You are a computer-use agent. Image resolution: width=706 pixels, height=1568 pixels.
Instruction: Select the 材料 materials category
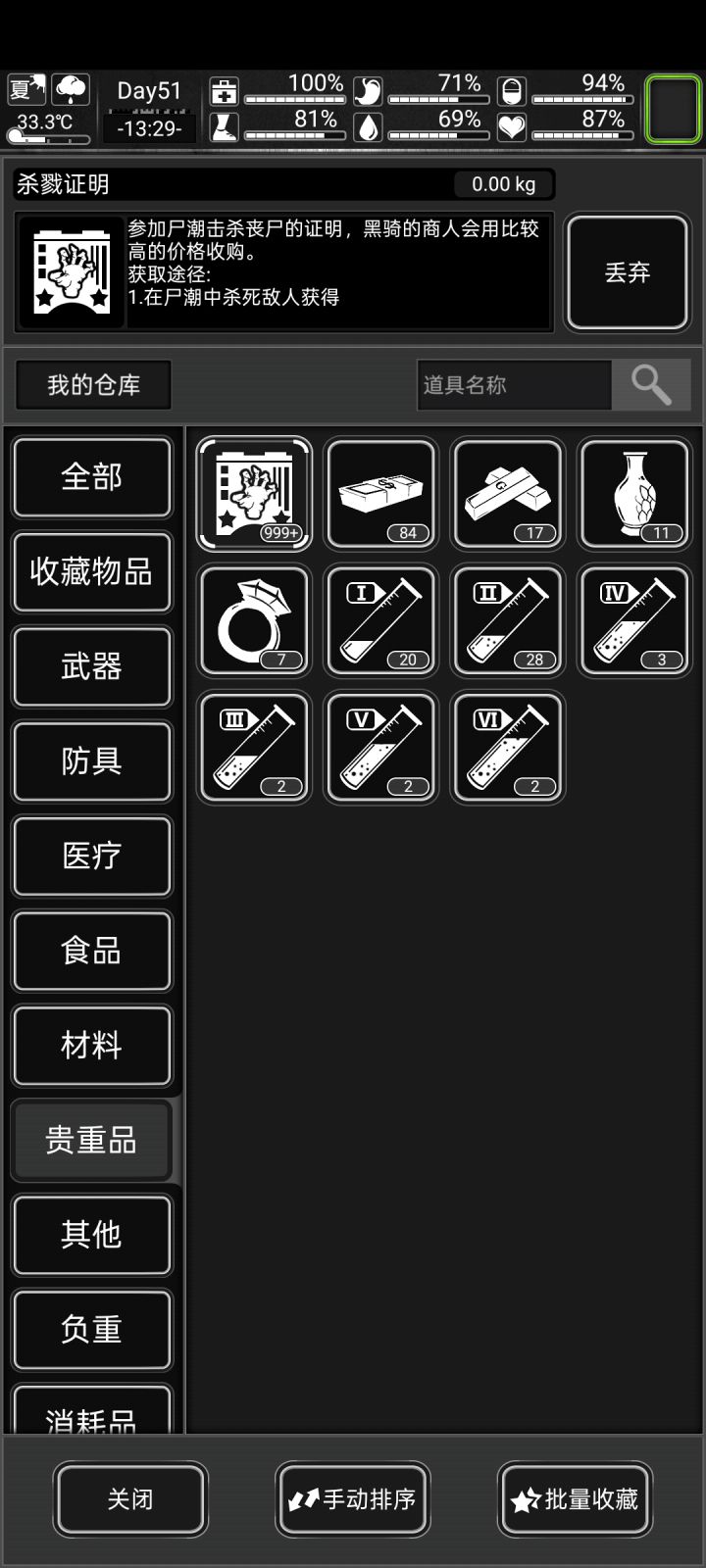click(92, 1046)
